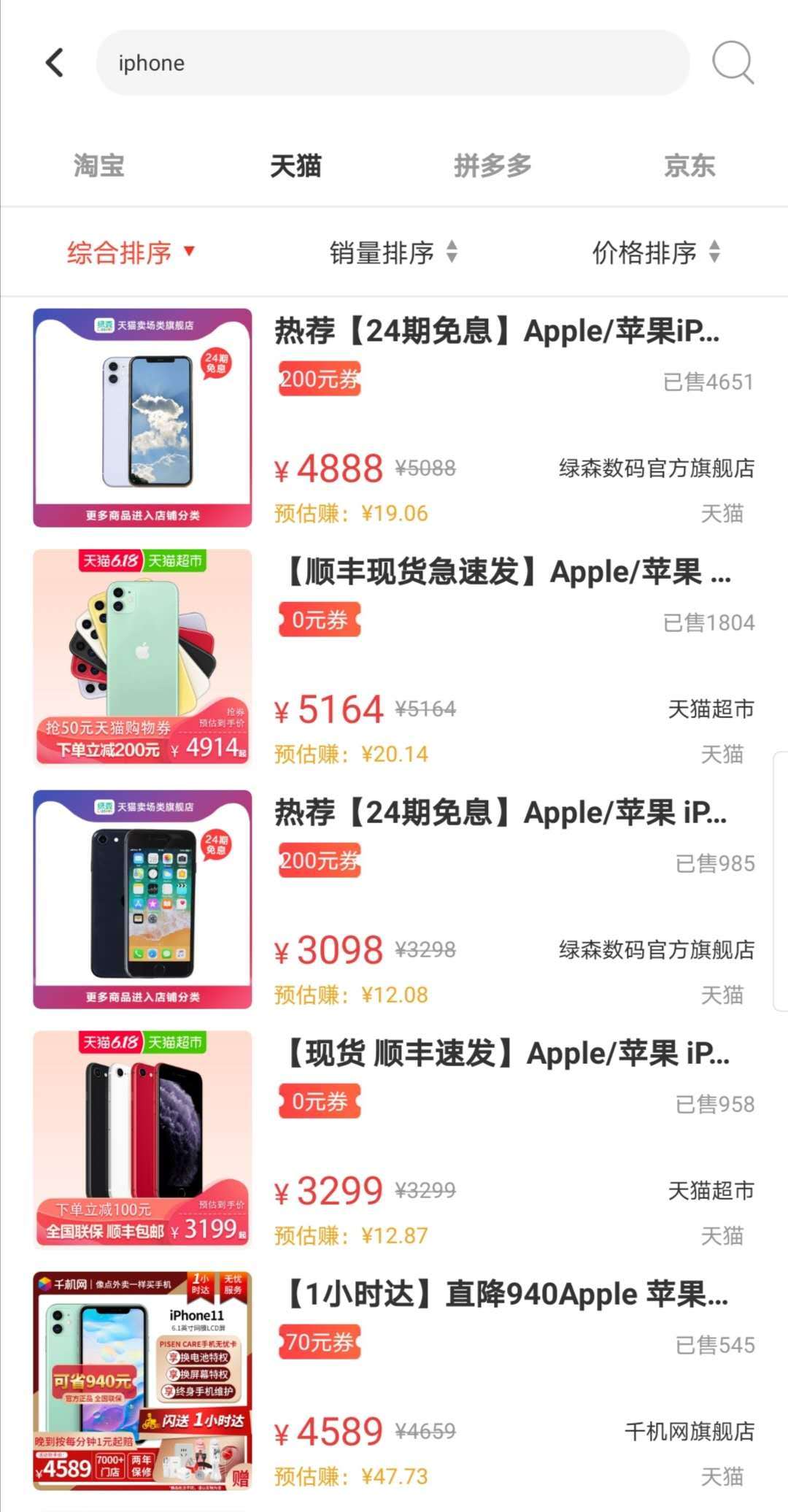Image resolution: width=788 pixels, height=1512 pixels.
Task: Go back using the back arrow
Action: click(55, 63)
